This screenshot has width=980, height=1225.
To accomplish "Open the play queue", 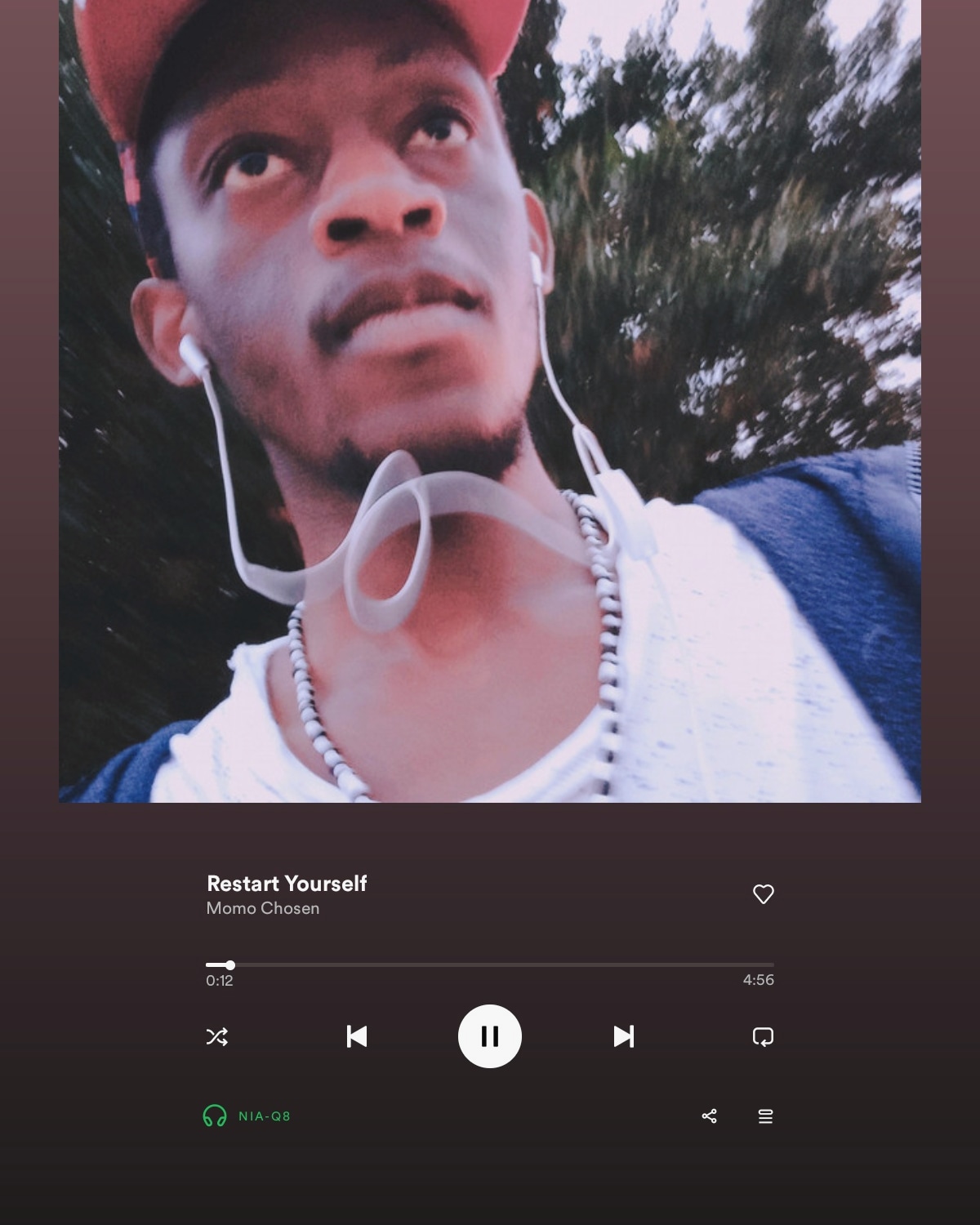I will (765, 1116).
